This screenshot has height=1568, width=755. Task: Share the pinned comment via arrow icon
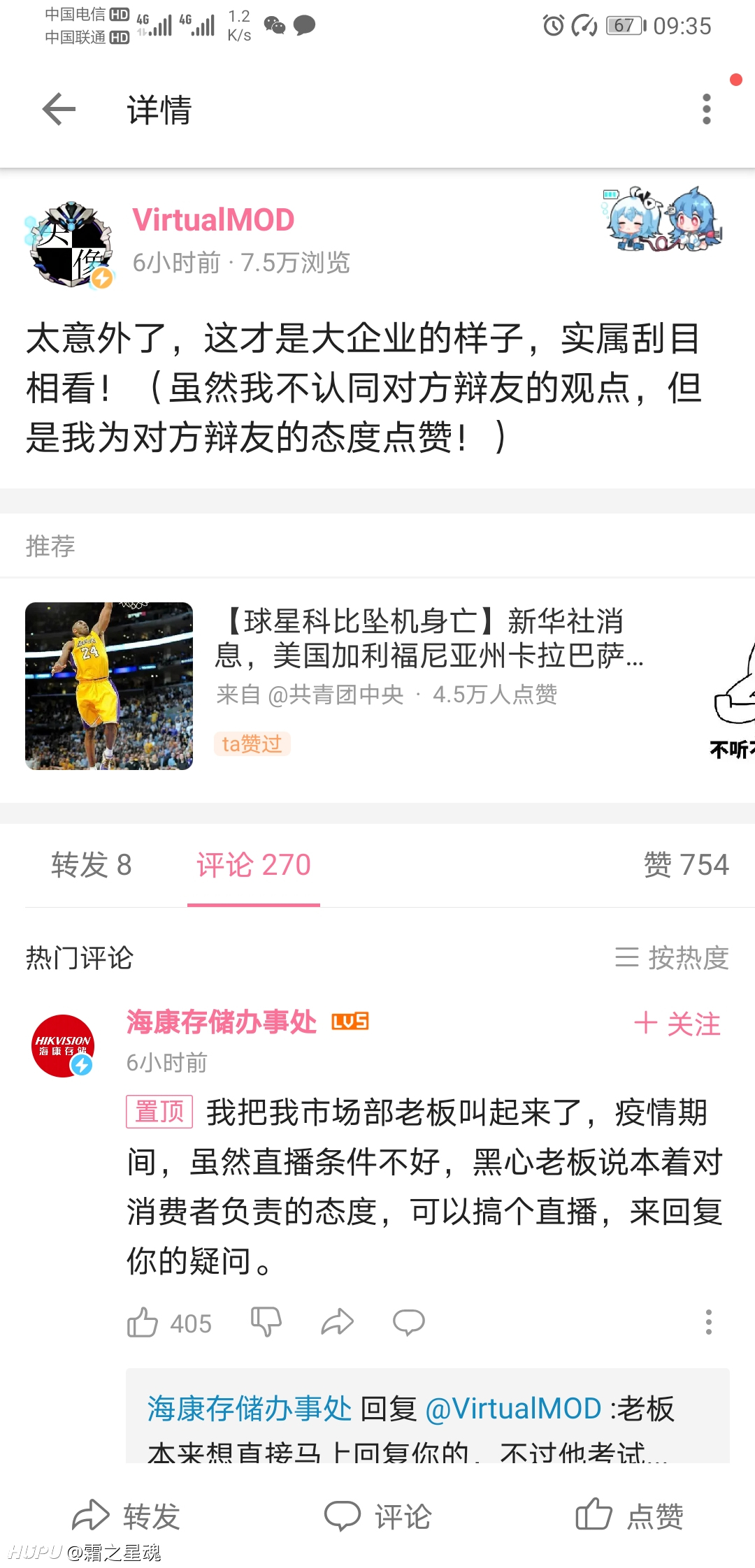(337, 1322)
